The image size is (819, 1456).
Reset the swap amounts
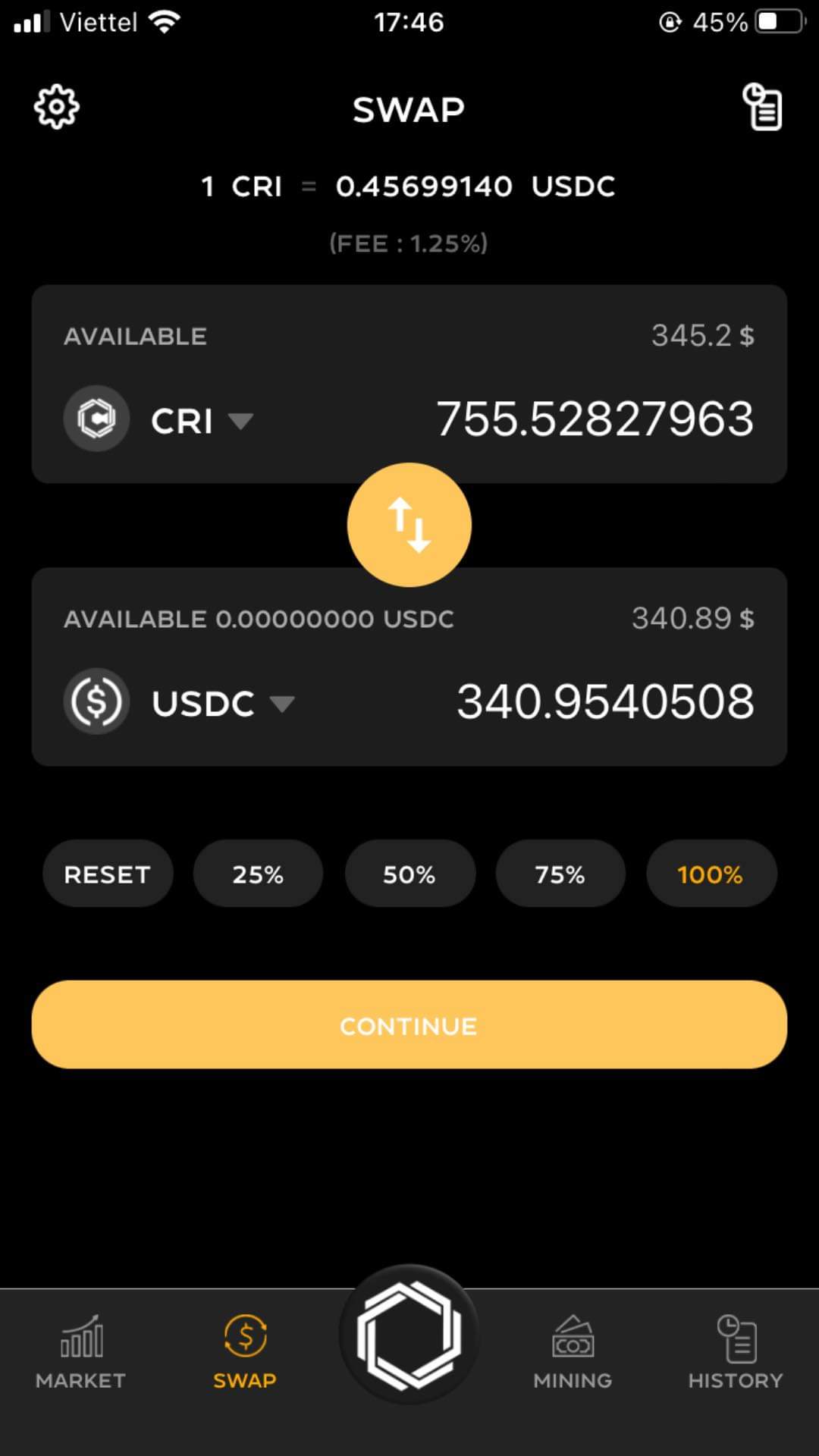tap(107, 874)
